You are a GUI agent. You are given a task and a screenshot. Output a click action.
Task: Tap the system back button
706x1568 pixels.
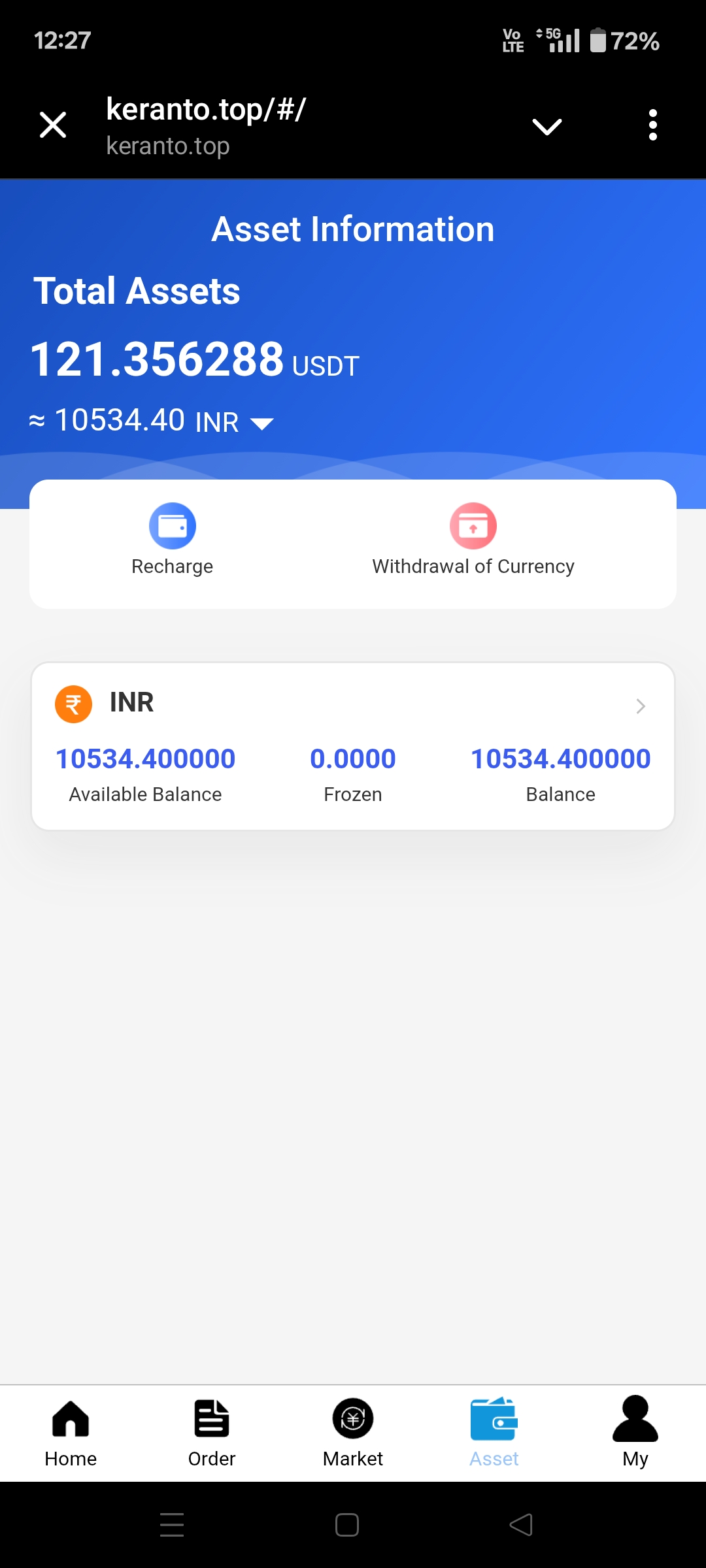[x=521, y=1525]
